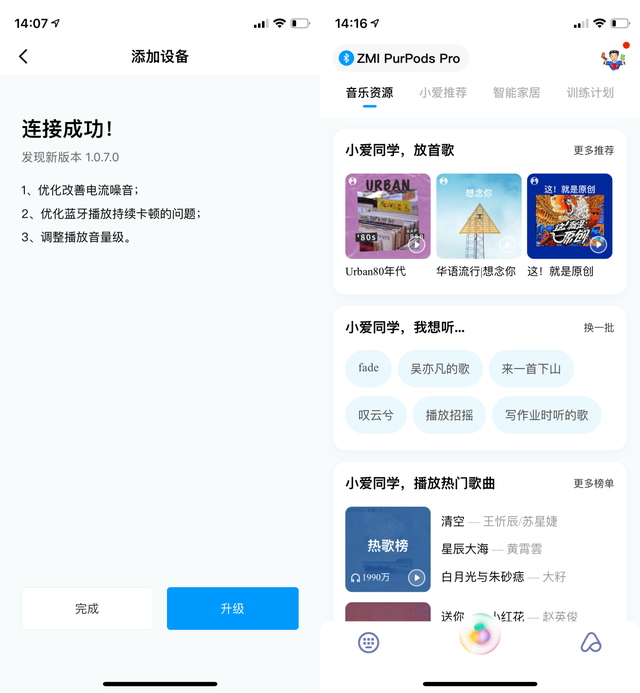This screenshot has height=693, width=640.
Task: Select the 吴亦凡的歌 chip
Action: pos(440,369)
